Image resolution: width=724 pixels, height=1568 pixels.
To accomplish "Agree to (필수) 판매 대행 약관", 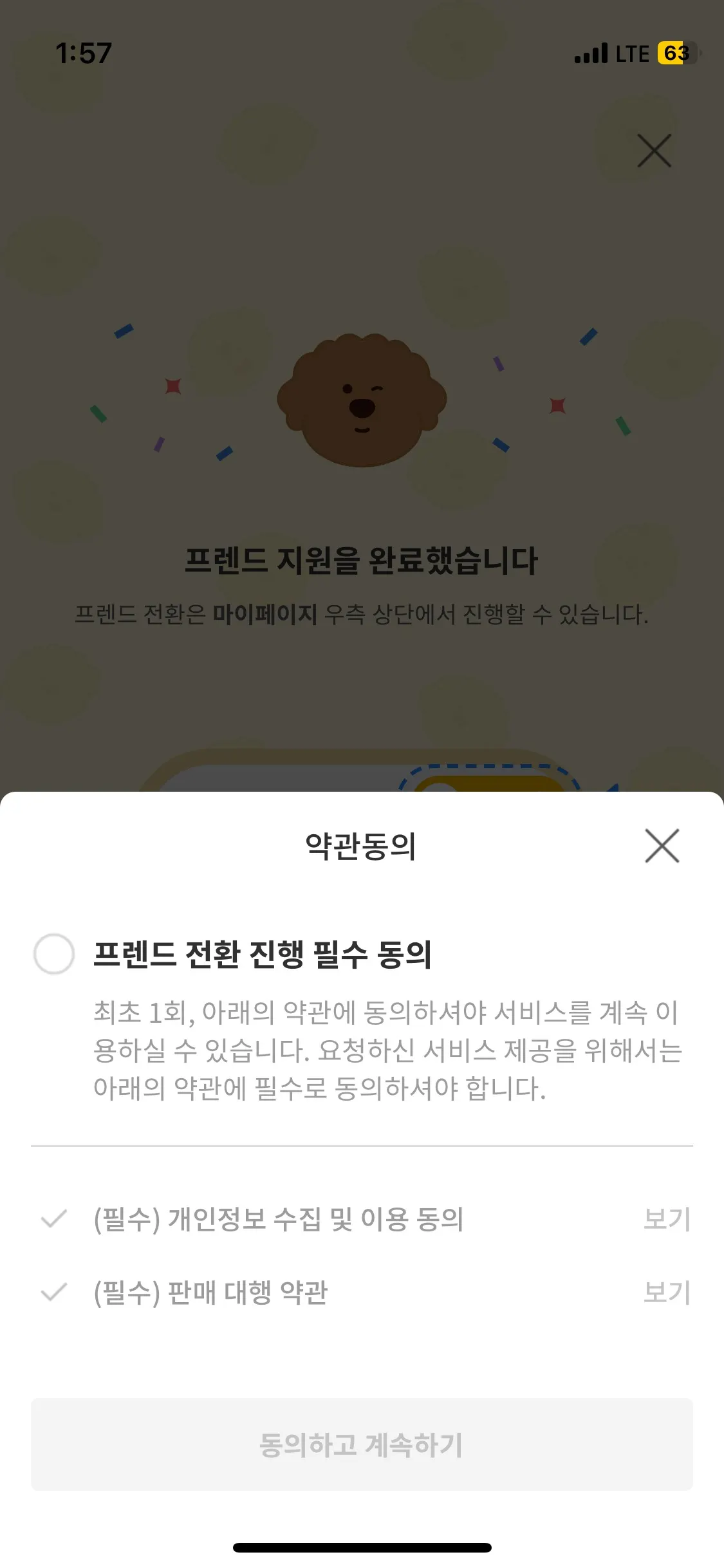I will click(54, 1292).
